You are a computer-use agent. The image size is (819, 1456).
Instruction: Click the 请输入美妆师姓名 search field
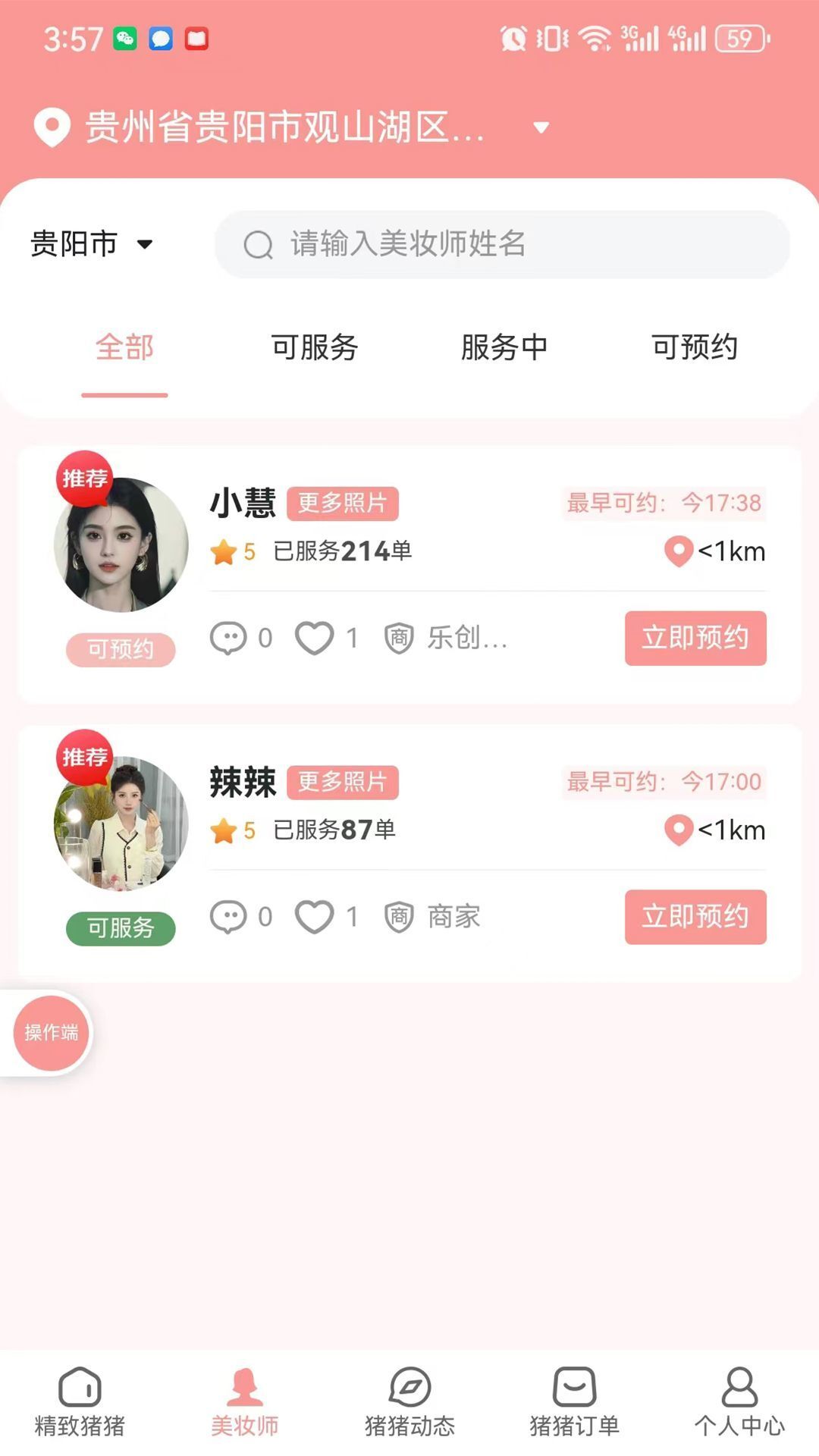(x=504, y=244)
